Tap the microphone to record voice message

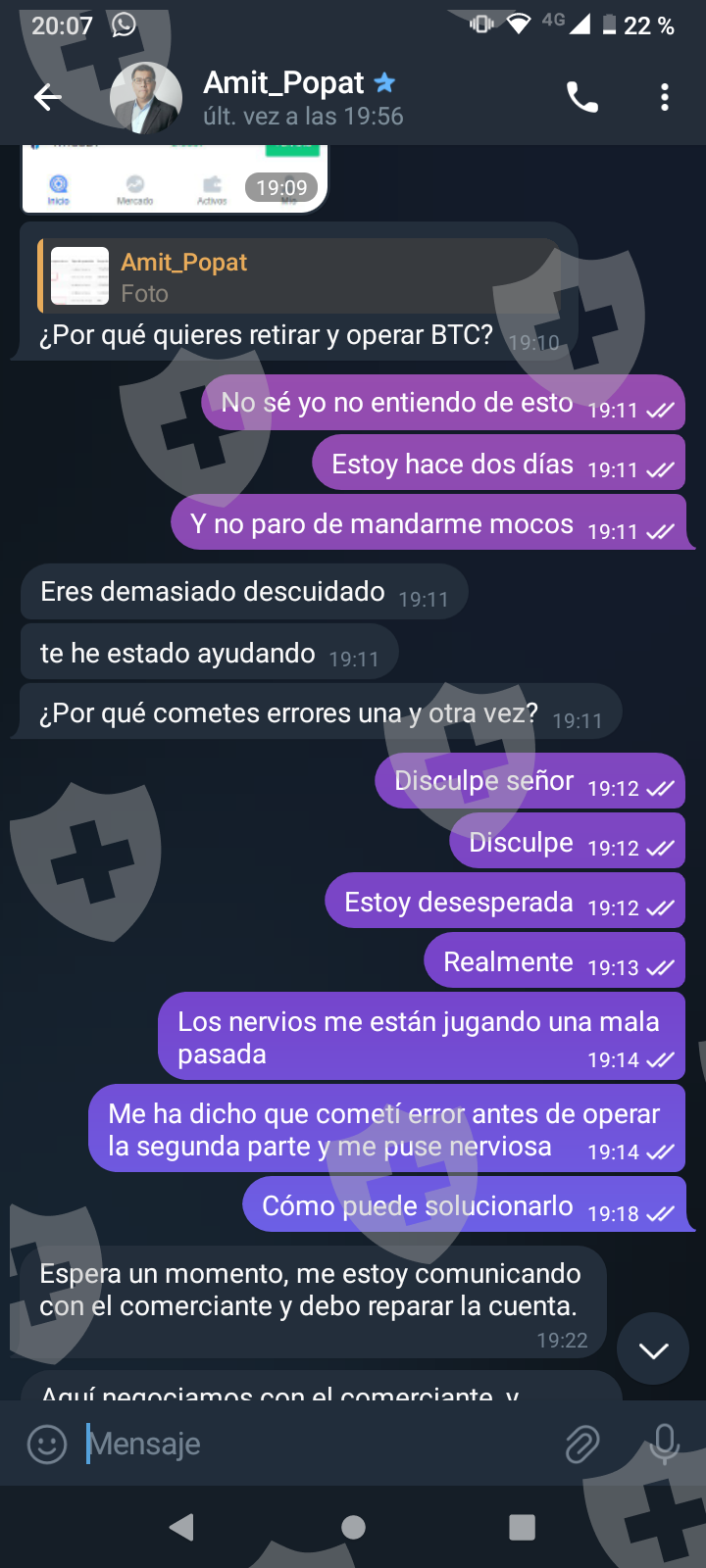coord(665,1444)
